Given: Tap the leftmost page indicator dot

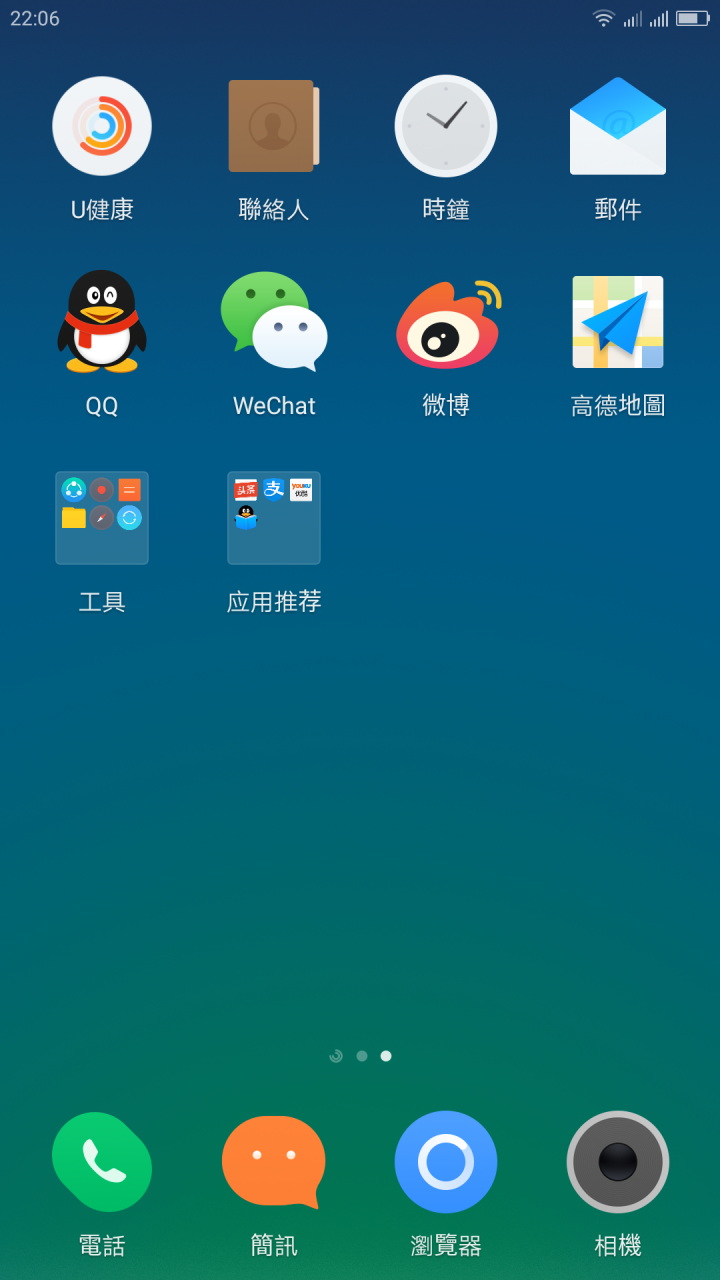Looking at the screenshot, I should (x=336, y=1056).
